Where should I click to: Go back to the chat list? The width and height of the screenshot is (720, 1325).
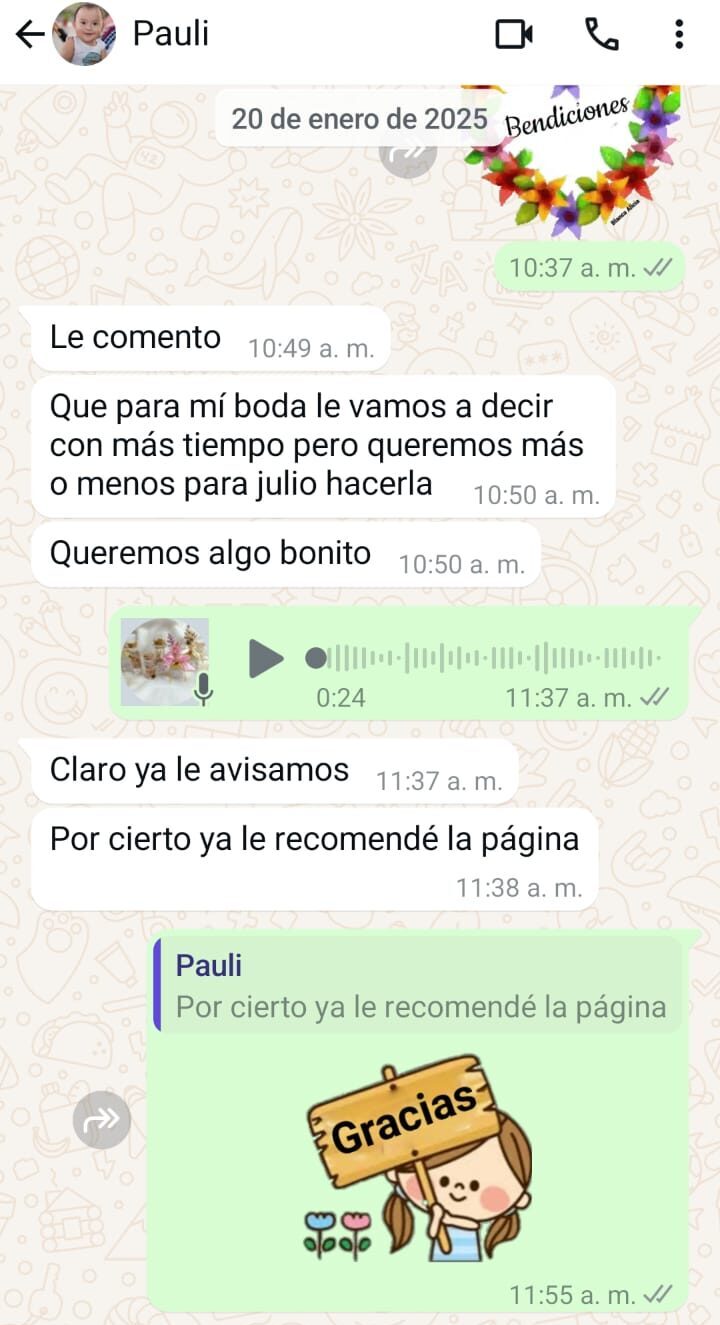[x=29, y=35]
